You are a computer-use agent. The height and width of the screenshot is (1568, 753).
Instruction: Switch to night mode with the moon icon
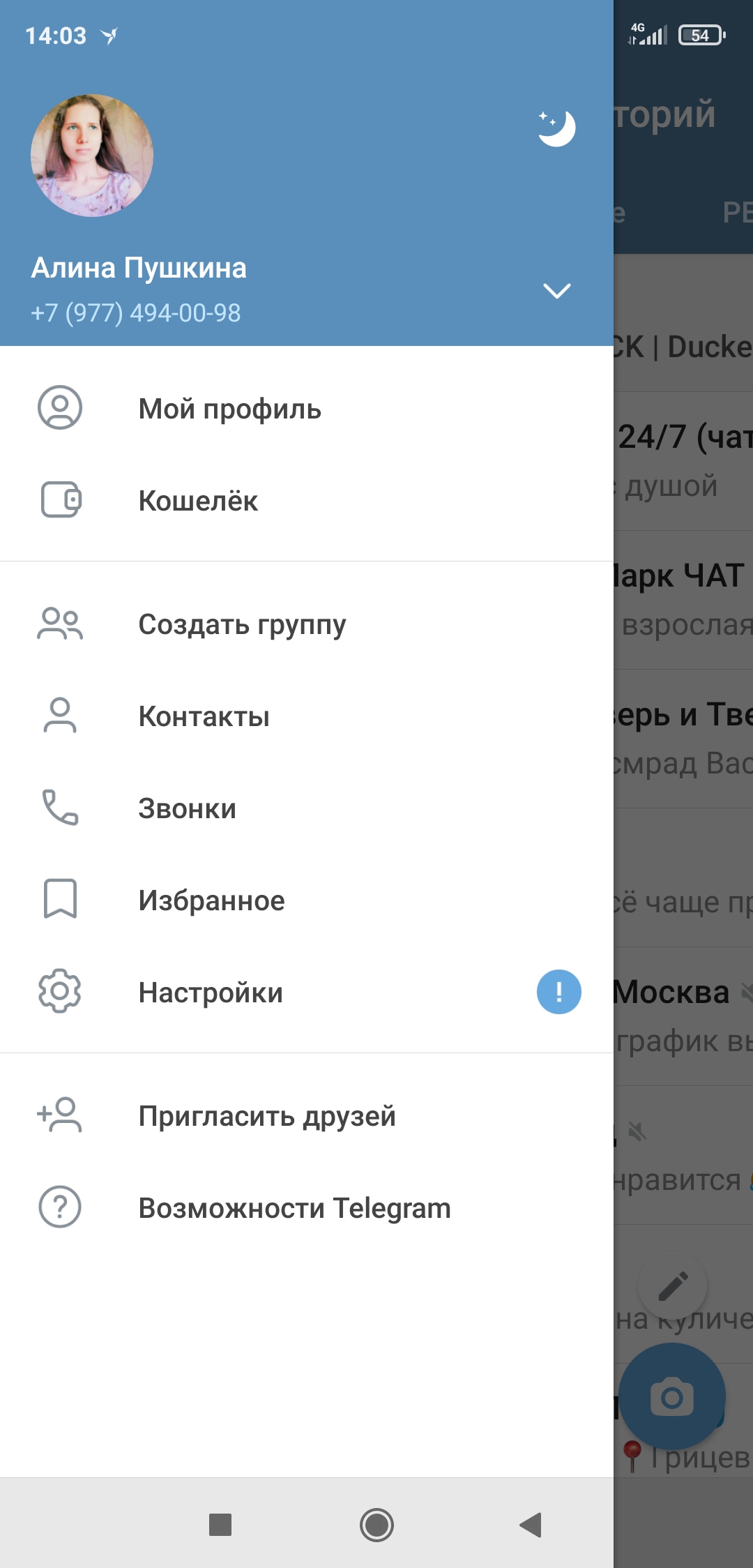pyautogui.click(x=556, y=128)
